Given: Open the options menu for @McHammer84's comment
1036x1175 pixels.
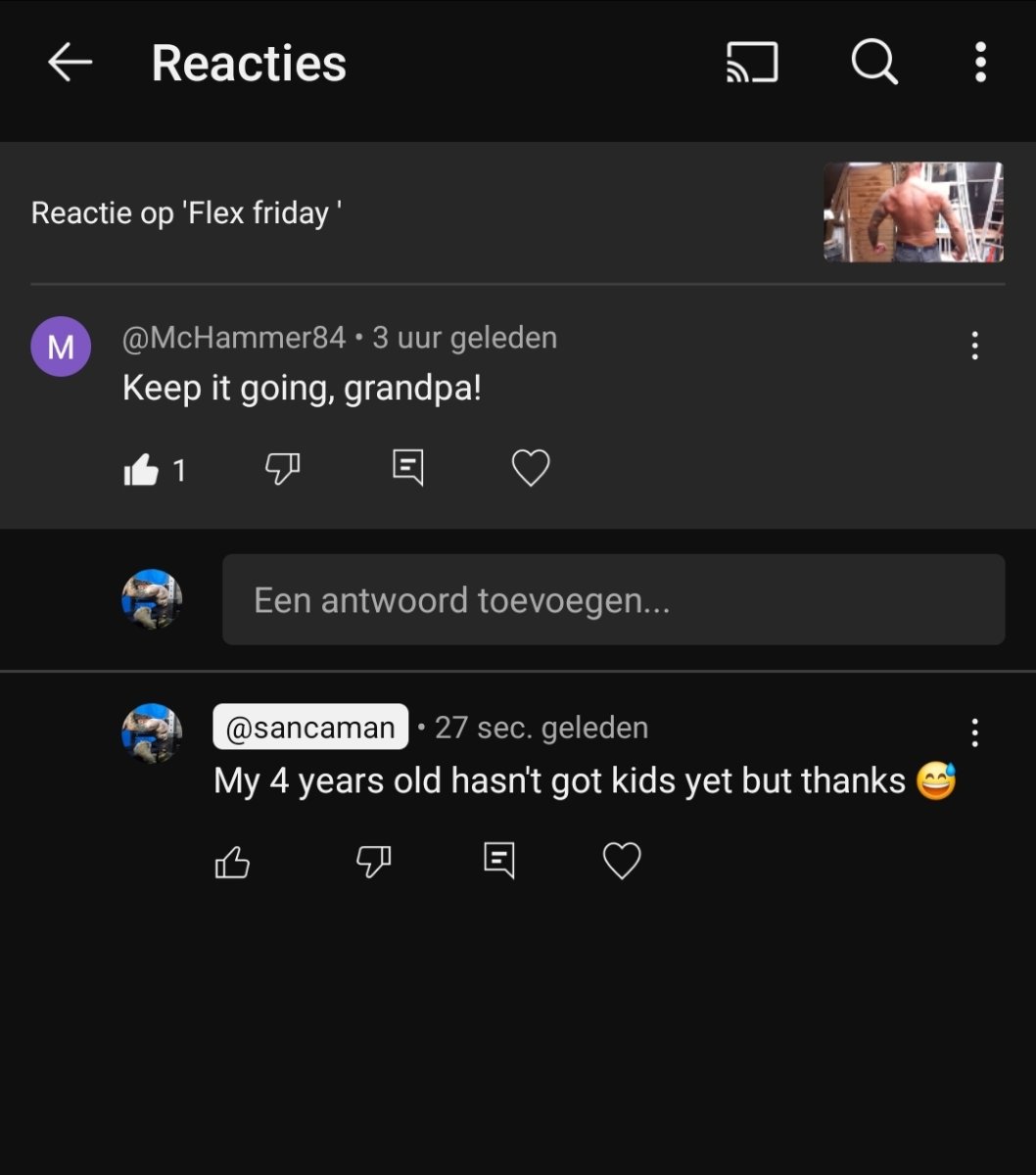Looking at the screenshot, I should point(974,346).
